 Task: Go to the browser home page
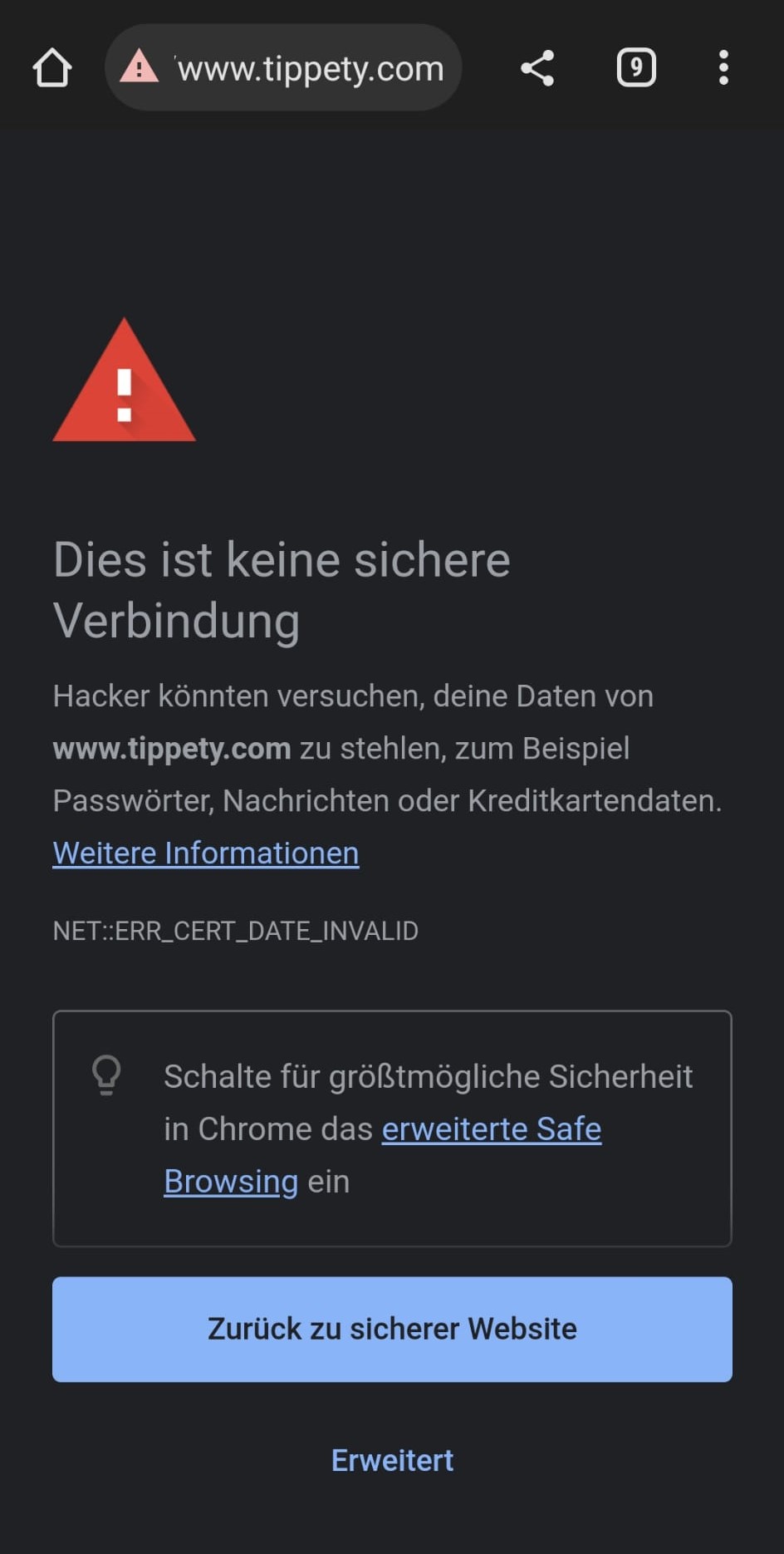(x=52, y=67)
